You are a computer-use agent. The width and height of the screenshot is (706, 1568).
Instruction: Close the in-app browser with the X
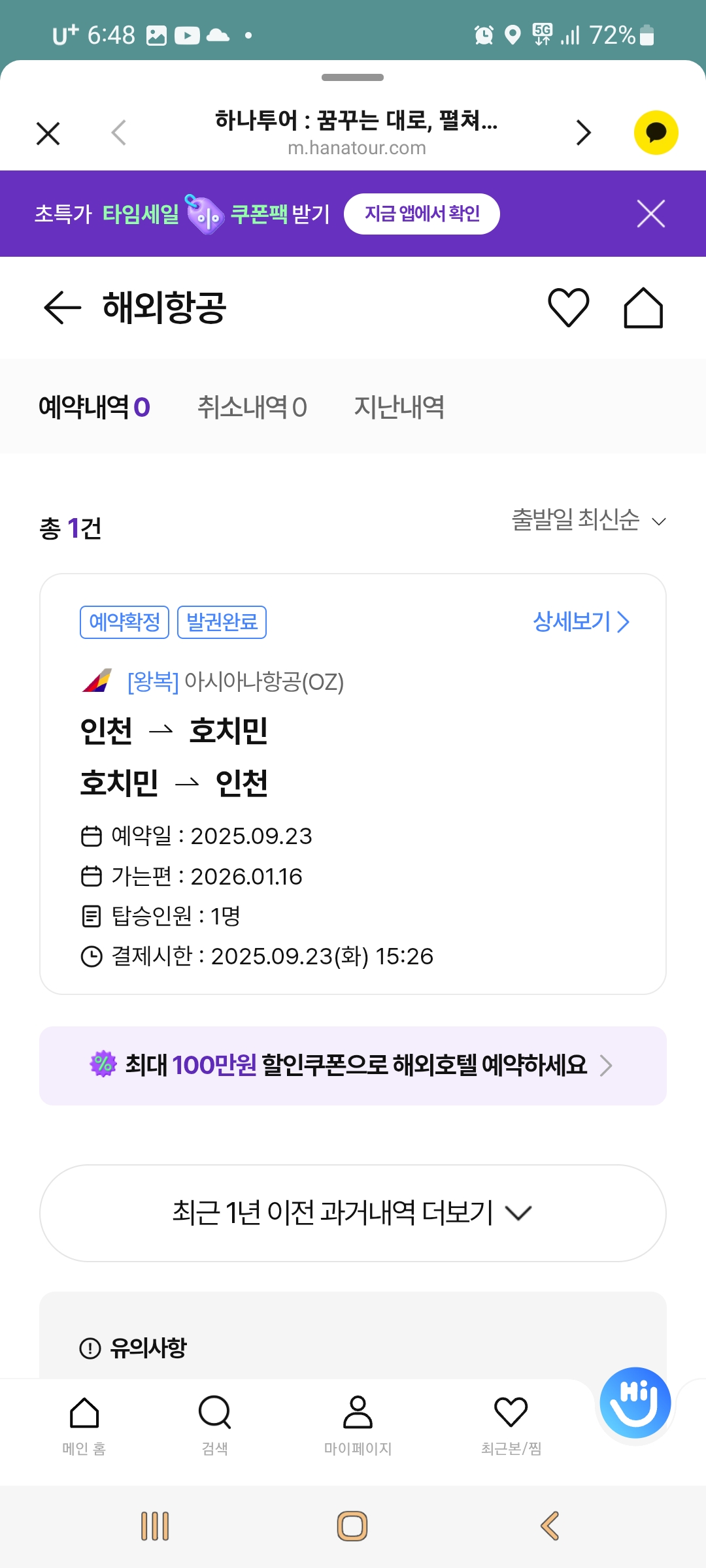pyautogui.click(x=48, y=133)
